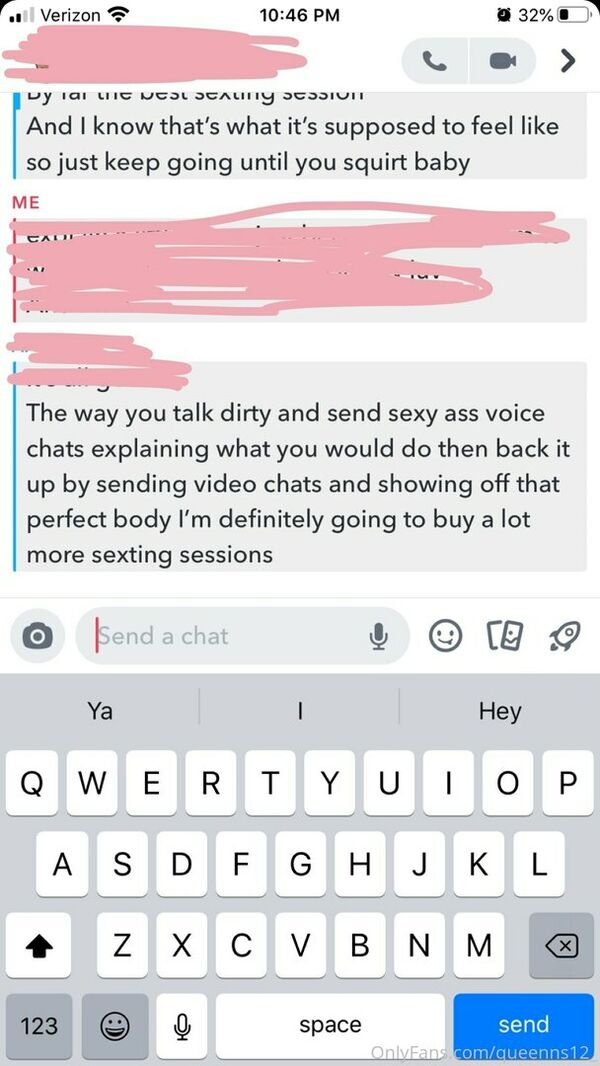
Task: Focus the Send a chat field
Action: point(228,636)
